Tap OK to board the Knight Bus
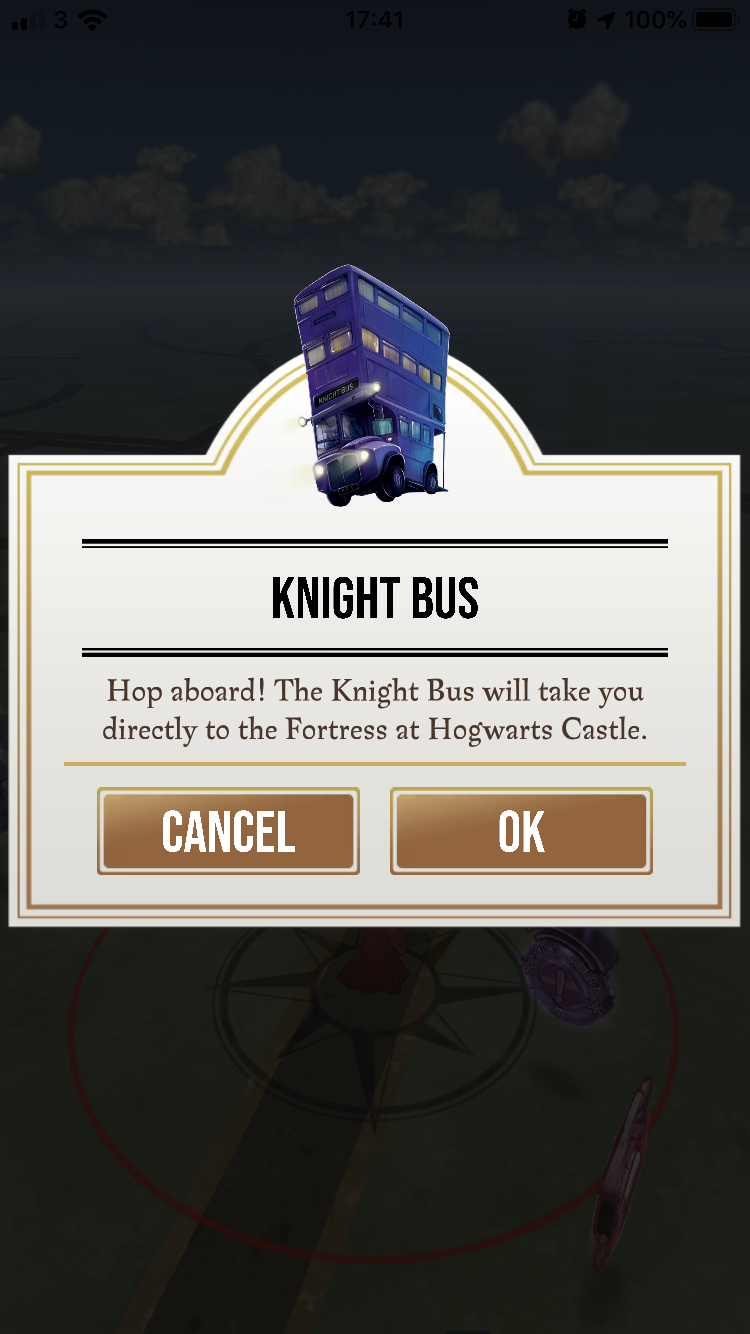This screenshot has height=1334, width=750. 521,831
